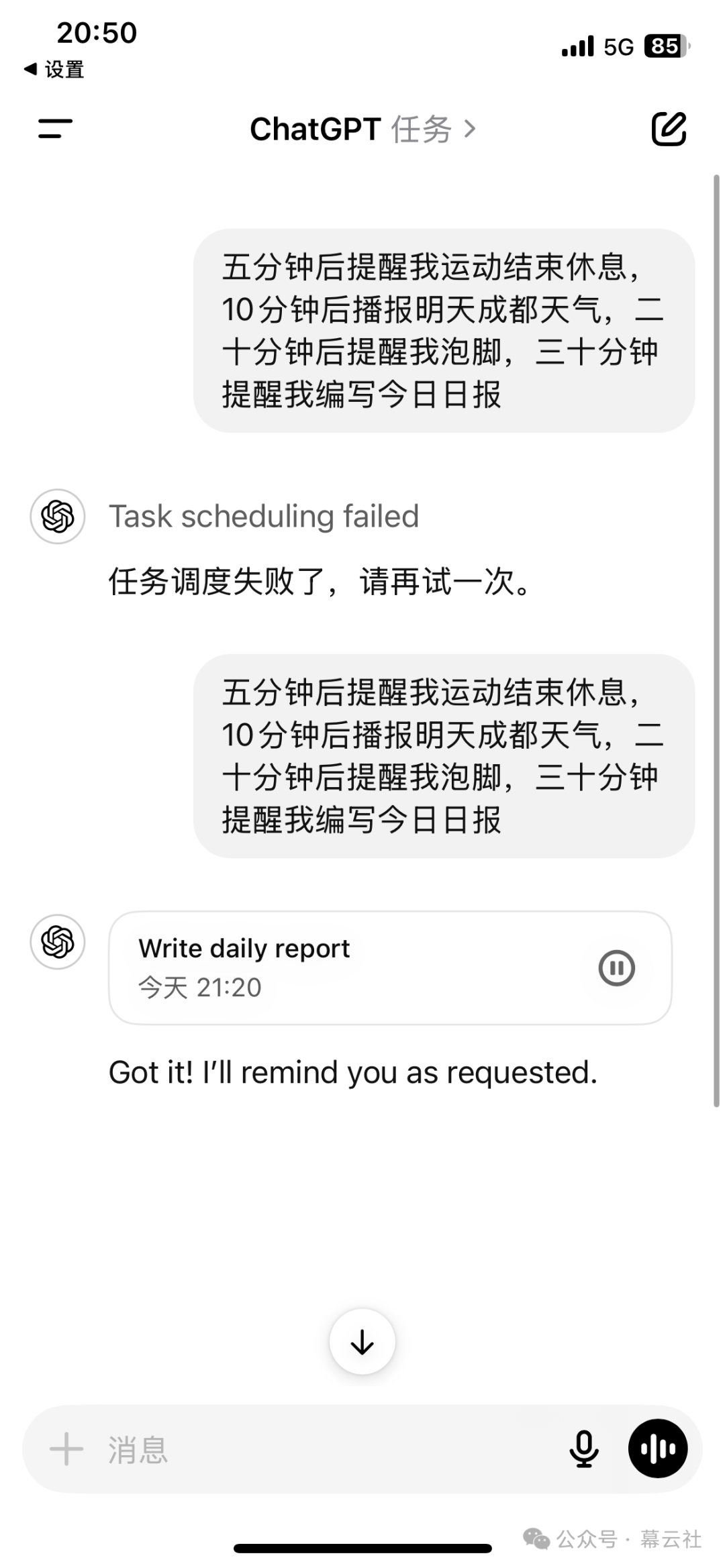725x1568 pixels.
Task: Start voice dictation with the microphone
Action: [x=584, y=1449]
